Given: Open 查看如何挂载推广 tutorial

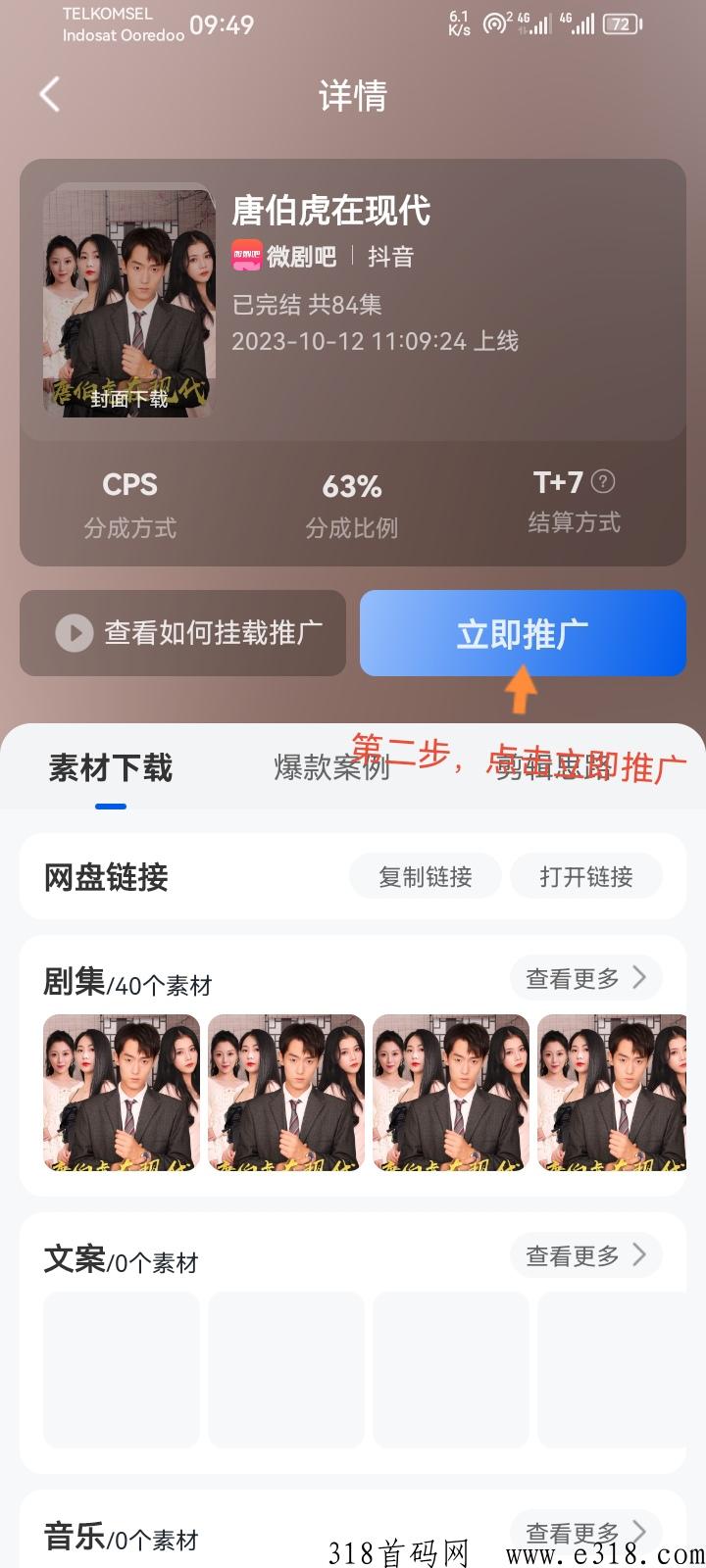Looking at the screenshot, I should tap(183, 633).
